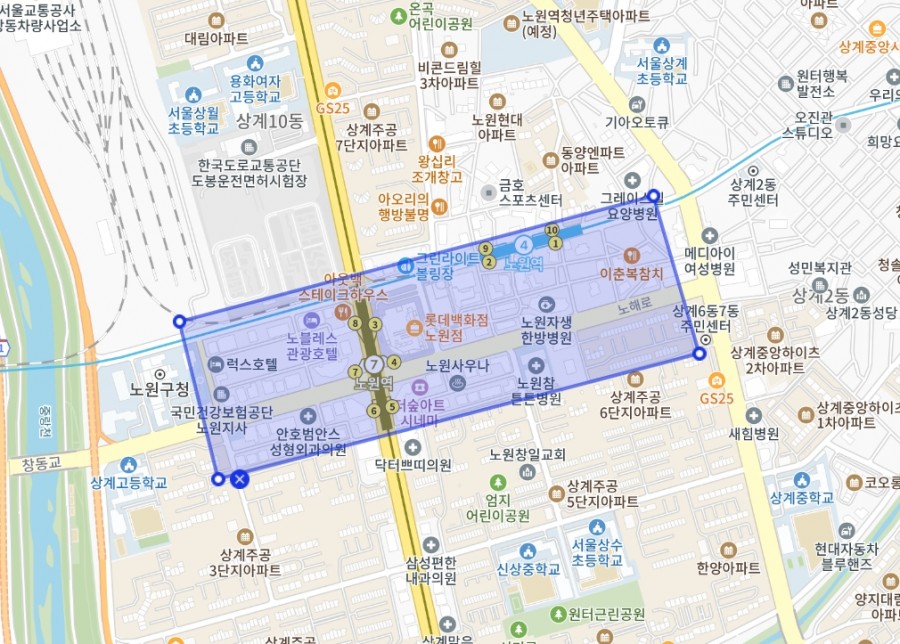Open 더숲아트 시네마 cinema marker
This screenshot has height=644, width=900.
418,388
